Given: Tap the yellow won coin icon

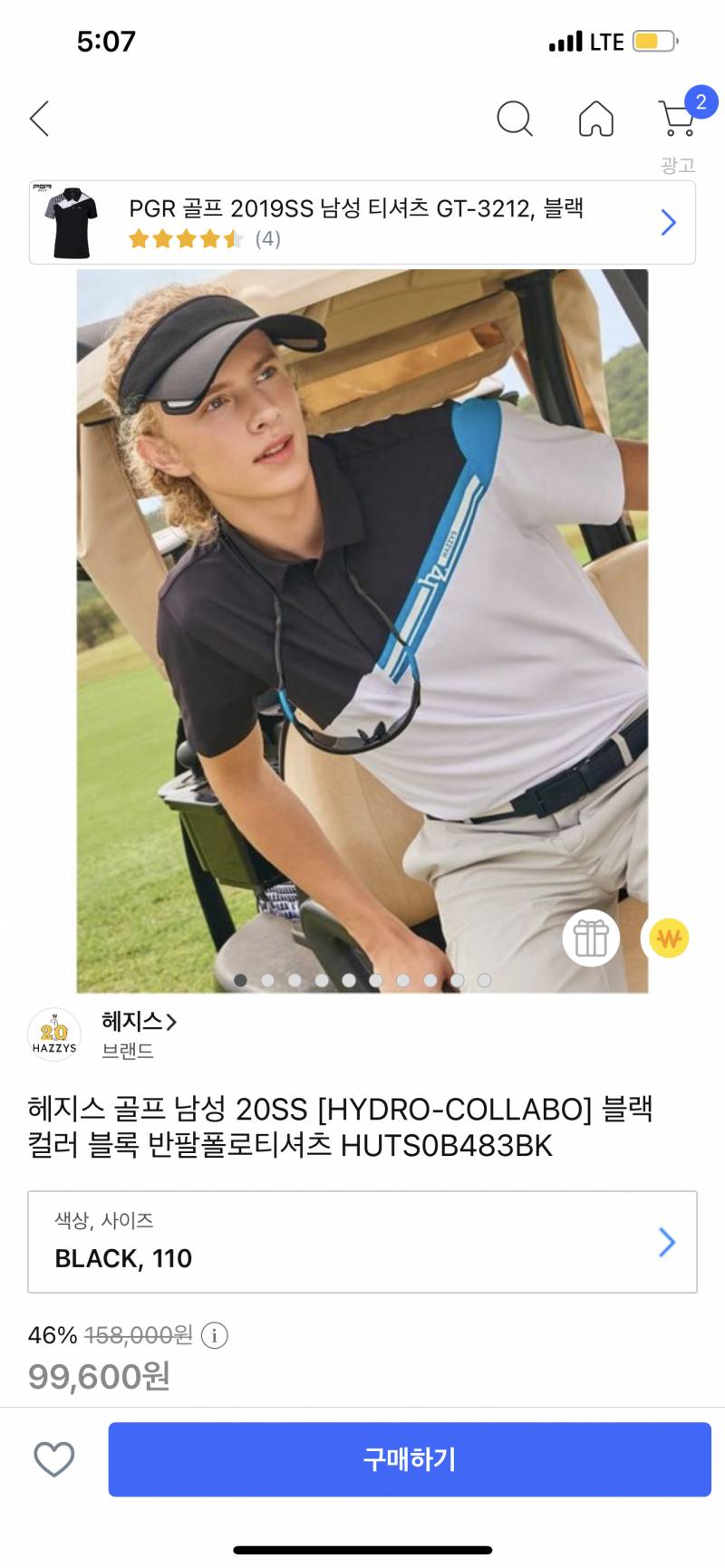Looking at the screenshot, I should coord(669,938).
